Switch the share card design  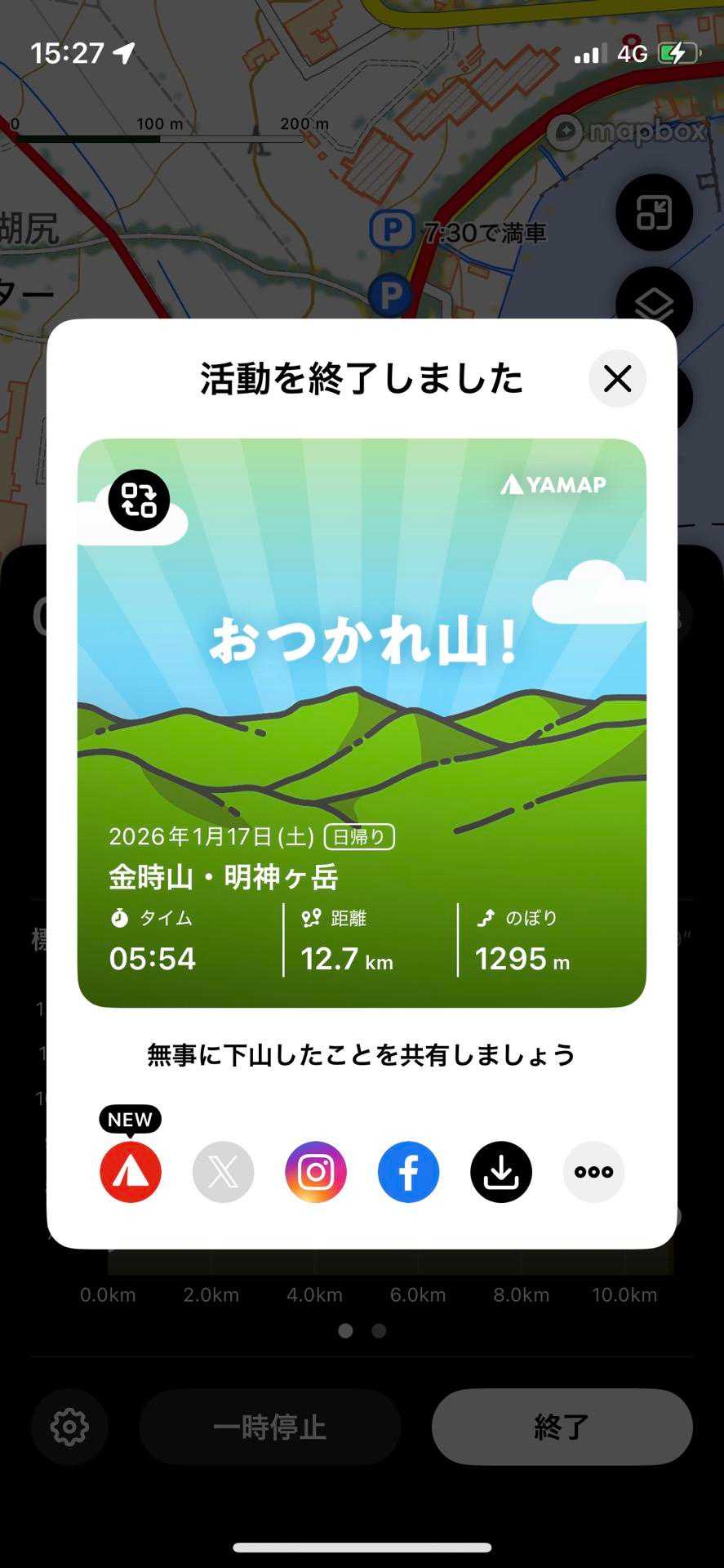[139, 500]
